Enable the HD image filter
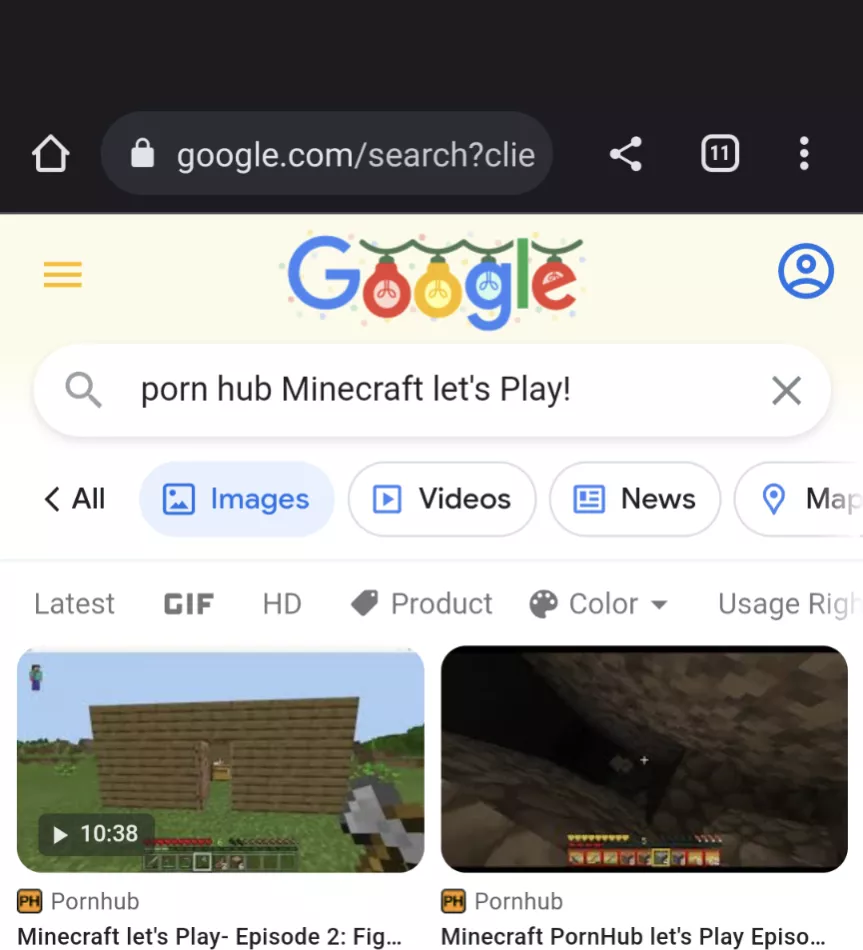Screen dimensions: 863x950 click(x=281, y=604)
